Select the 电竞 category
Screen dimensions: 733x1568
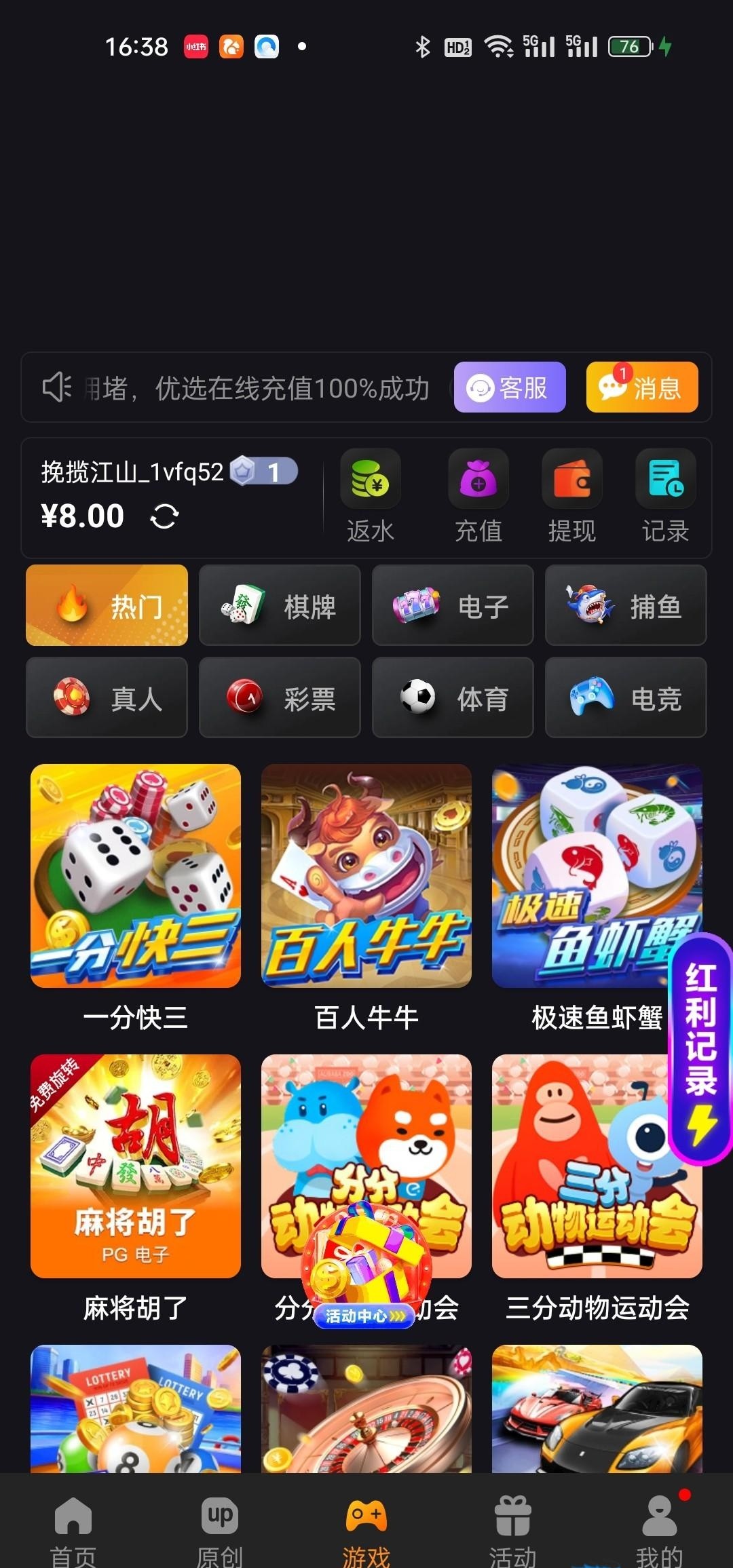coord(625,697)
